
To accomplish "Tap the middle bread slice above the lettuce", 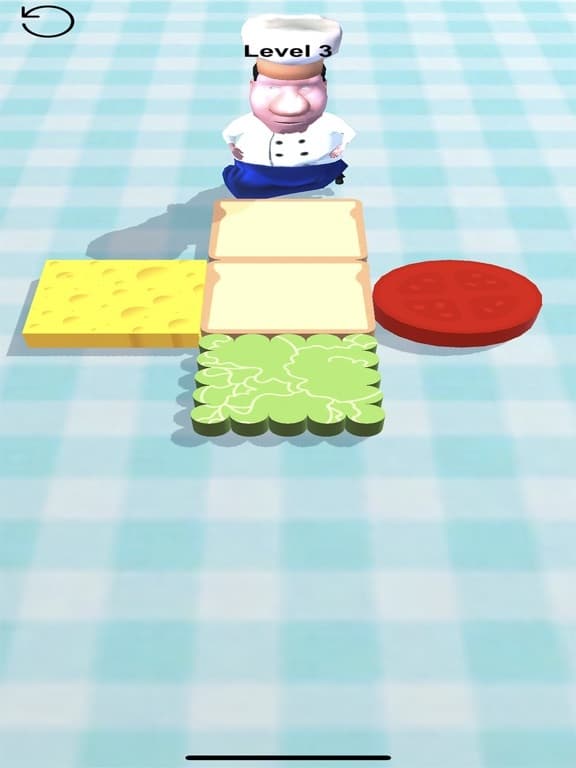I will (288, 298).
